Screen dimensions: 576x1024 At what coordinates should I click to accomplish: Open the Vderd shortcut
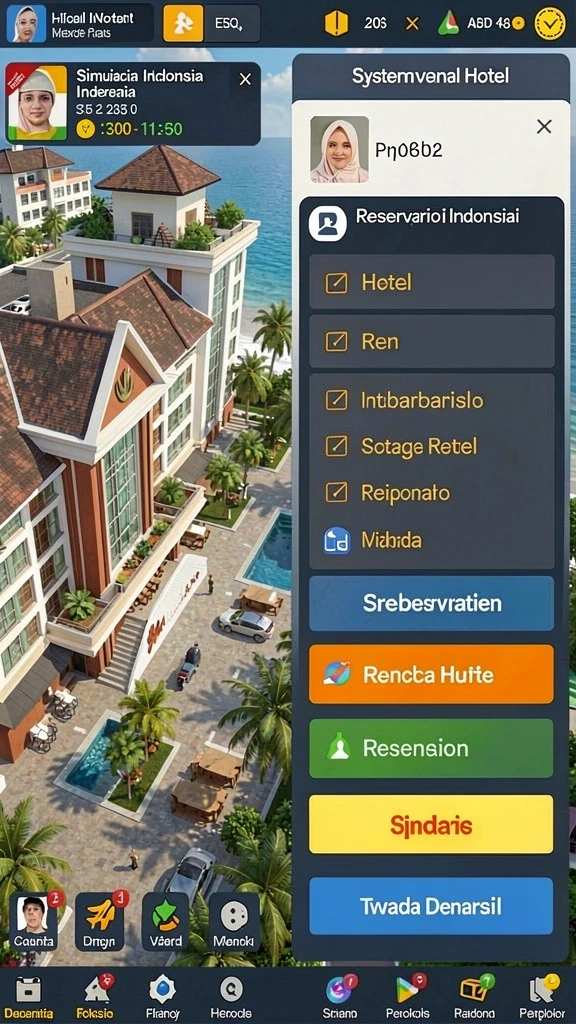coord(166,921)
